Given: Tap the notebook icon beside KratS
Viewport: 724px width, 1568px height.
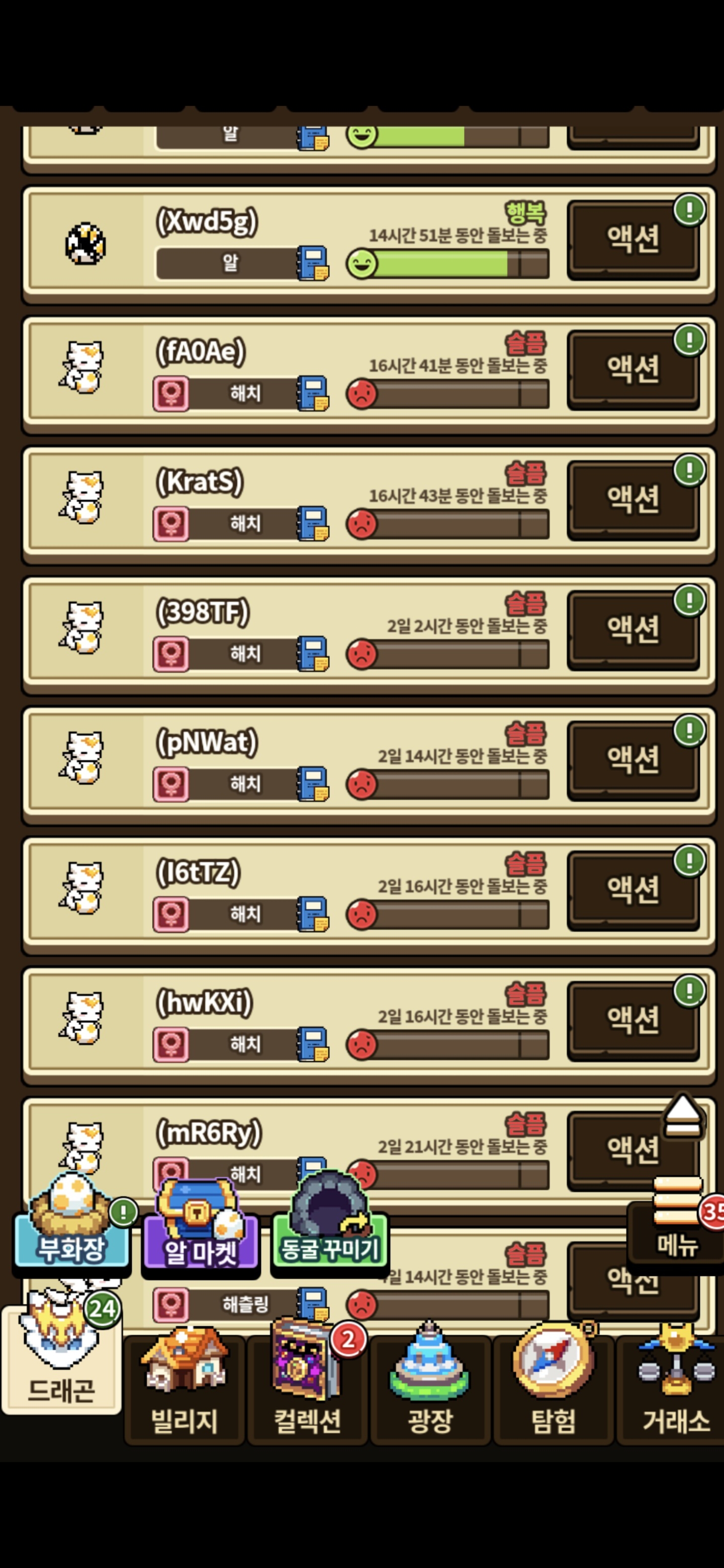Looking at the screenshot, I should [x=313, y=524].
